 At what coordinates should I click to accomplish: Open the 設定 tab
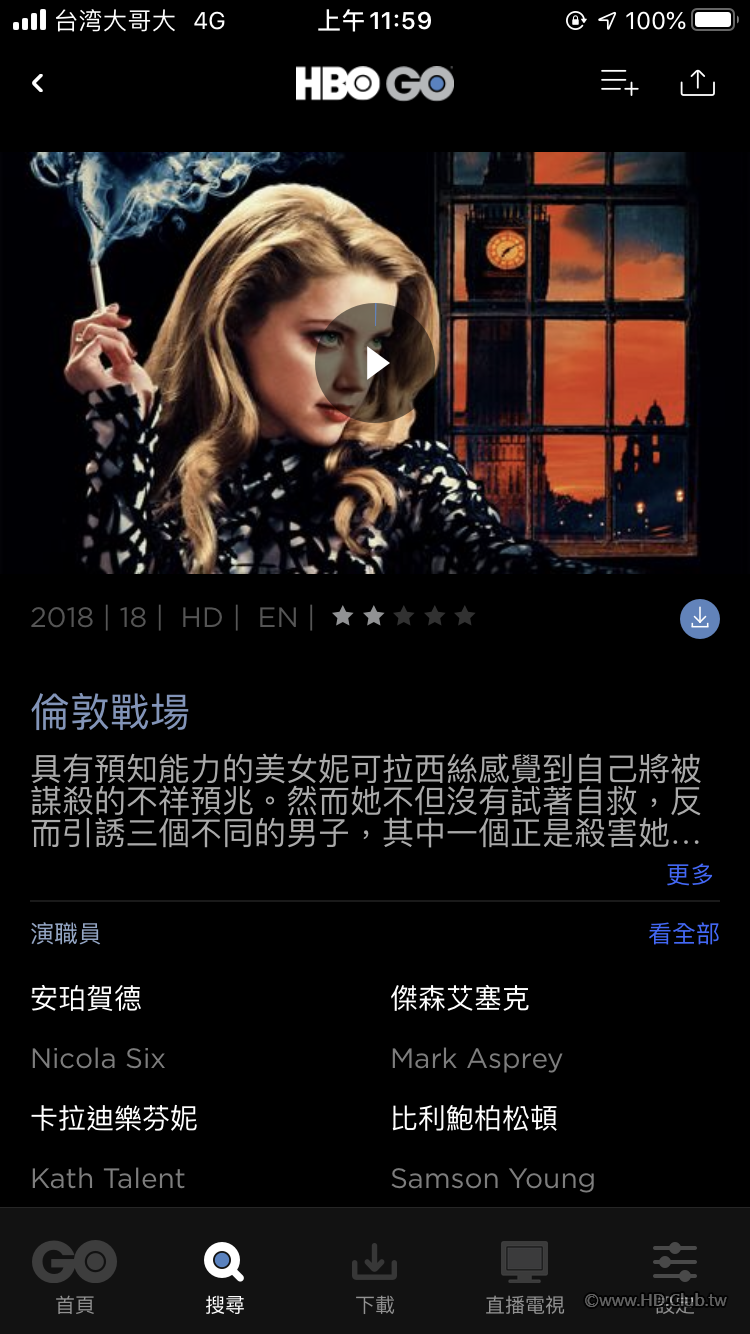(x=675, y=1277)
